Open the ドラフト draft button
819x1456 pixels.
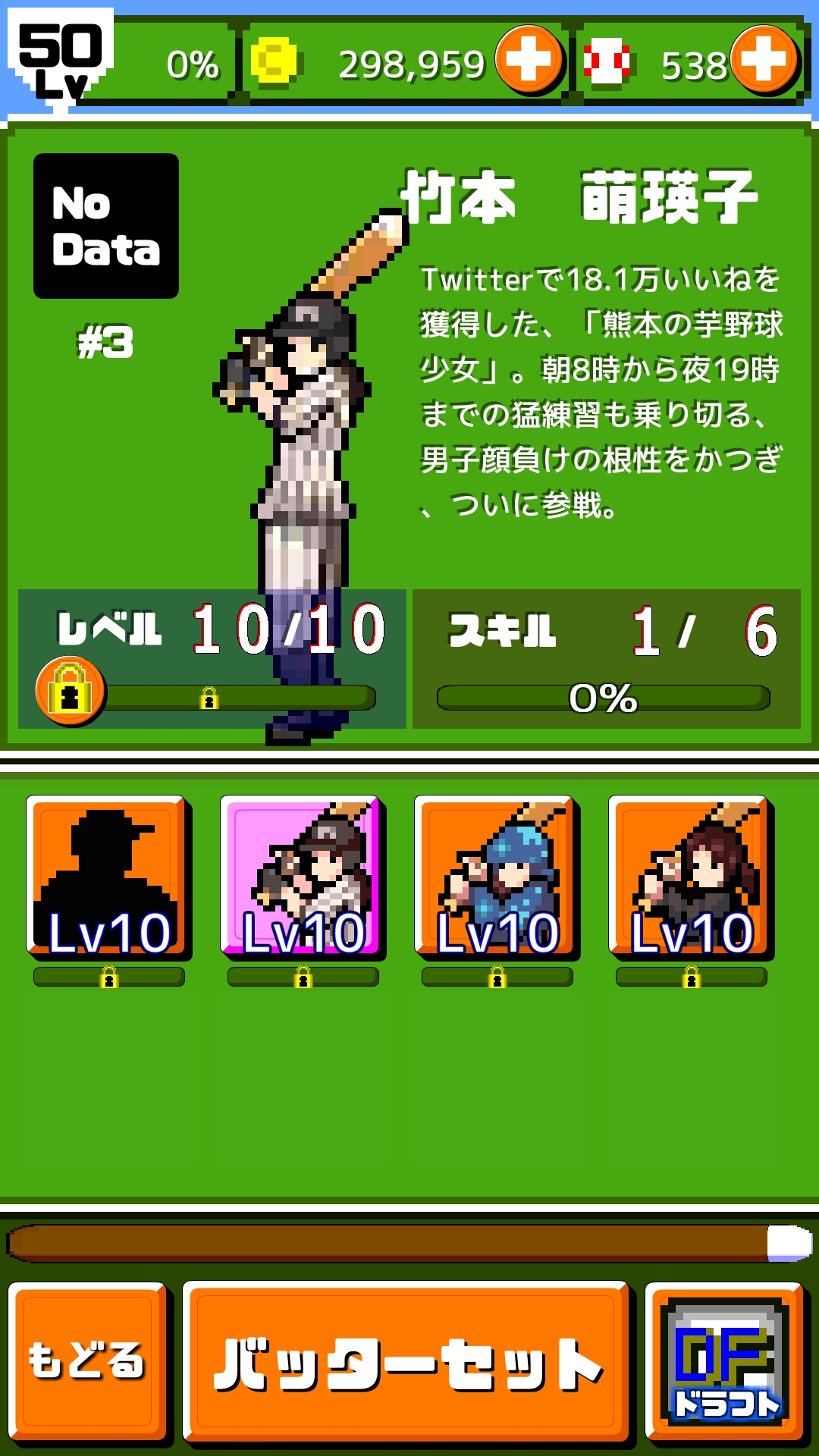point(725,1361)
